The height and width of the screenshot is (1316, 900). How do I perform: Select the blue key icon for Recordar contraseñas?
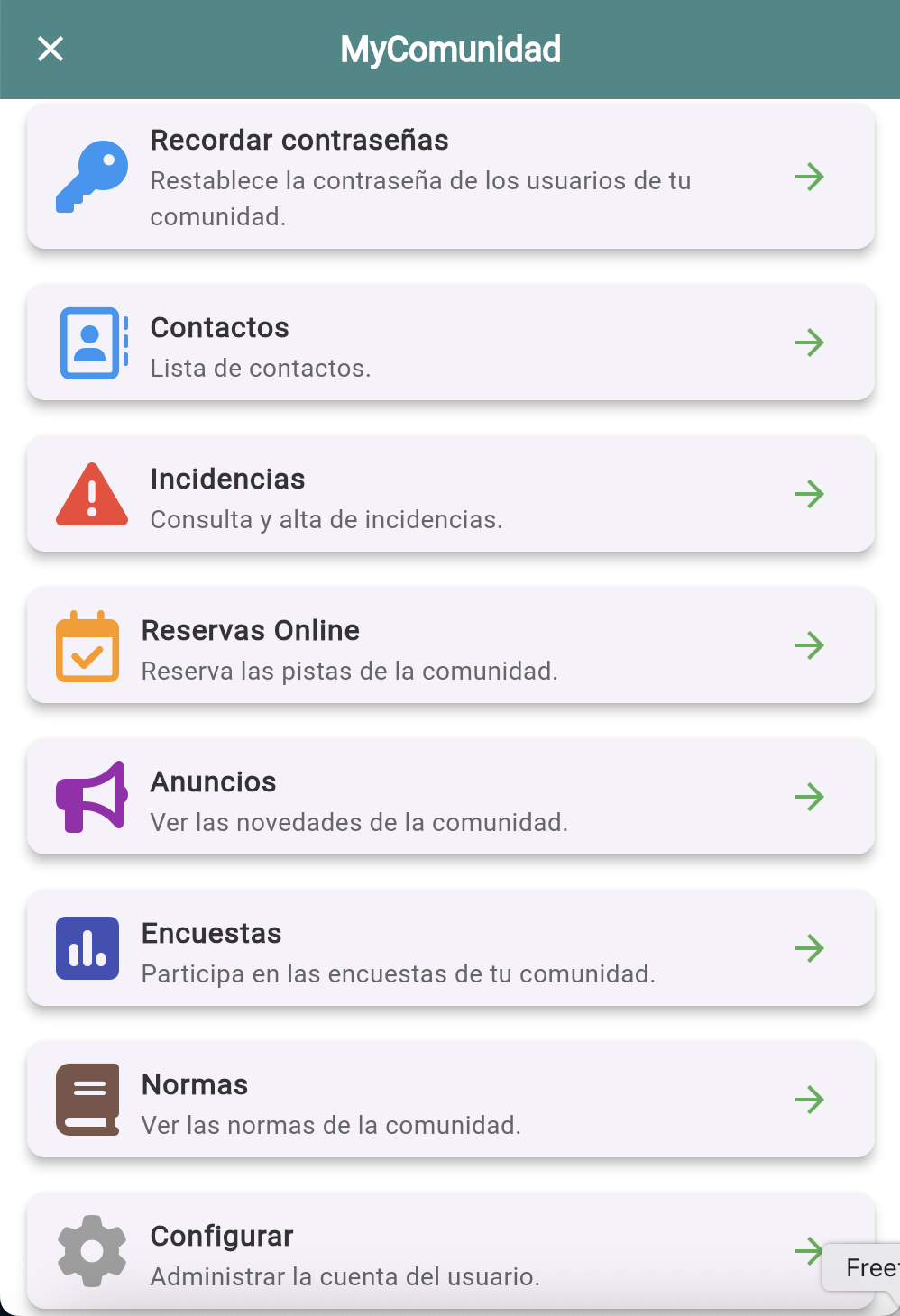[91, 177]
